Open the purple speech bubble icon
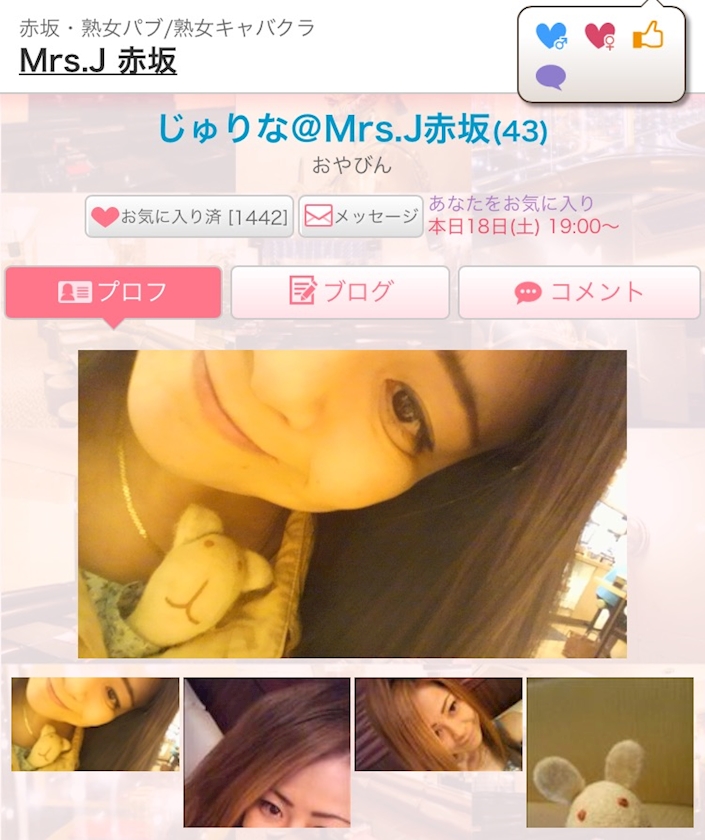Image resolution: width=705 pixels, height=840 pixels. 551,77
